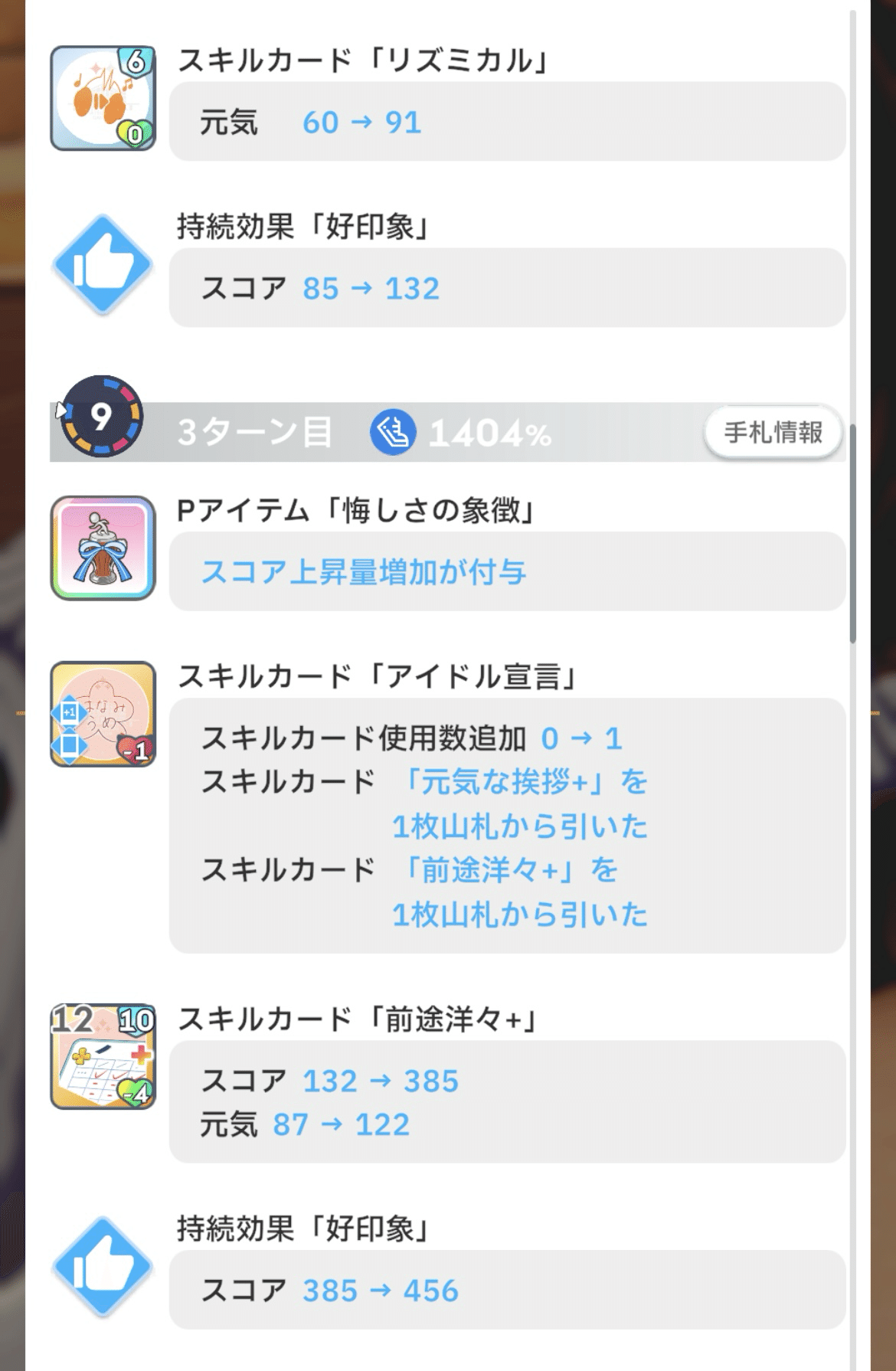Open the 手札情報 hand info panel
The image size is (896, 1371).
(772, 432)
